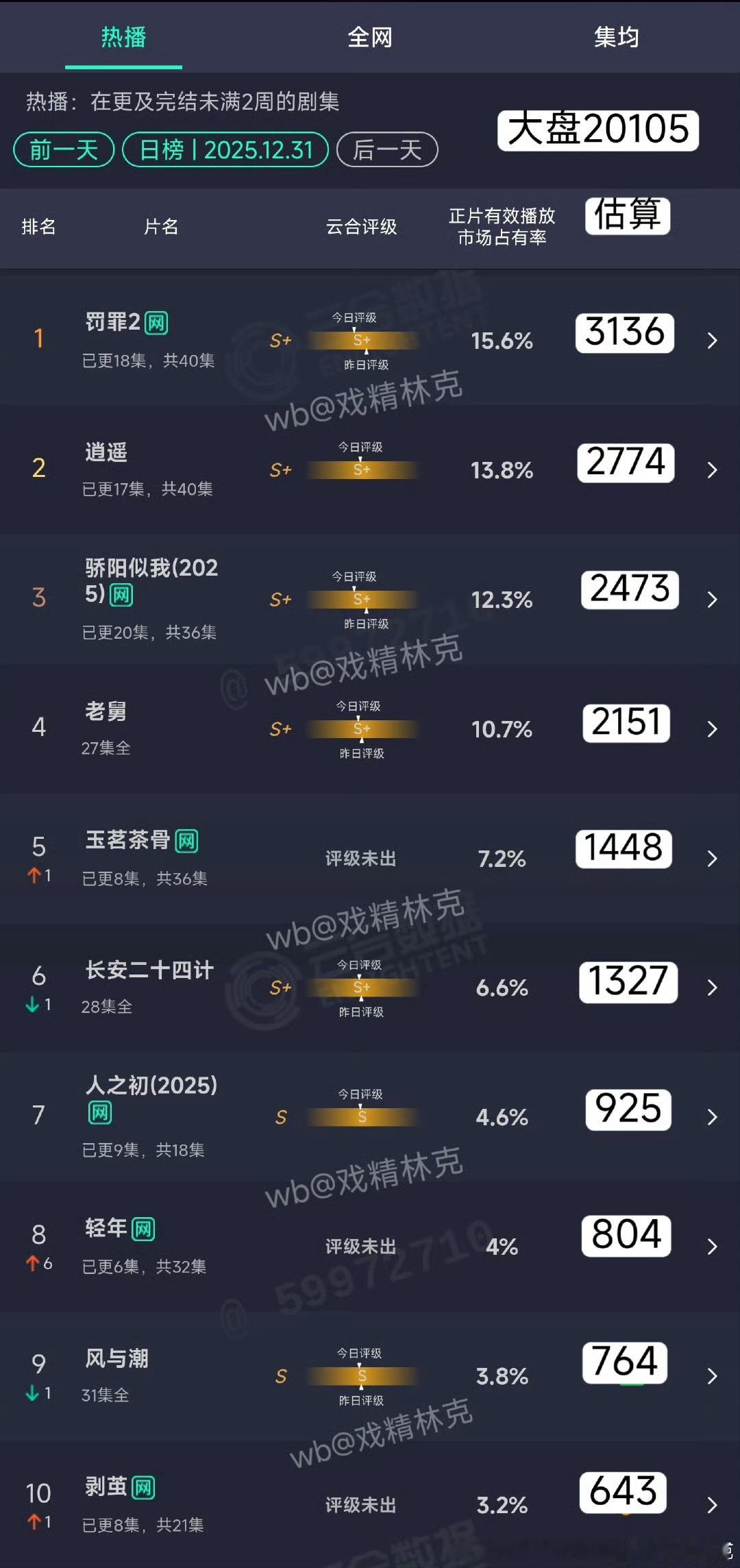This screenshot has width=740, height=1568.
Task: Switch to the 全网 tab
Action: tap(370, 38)
